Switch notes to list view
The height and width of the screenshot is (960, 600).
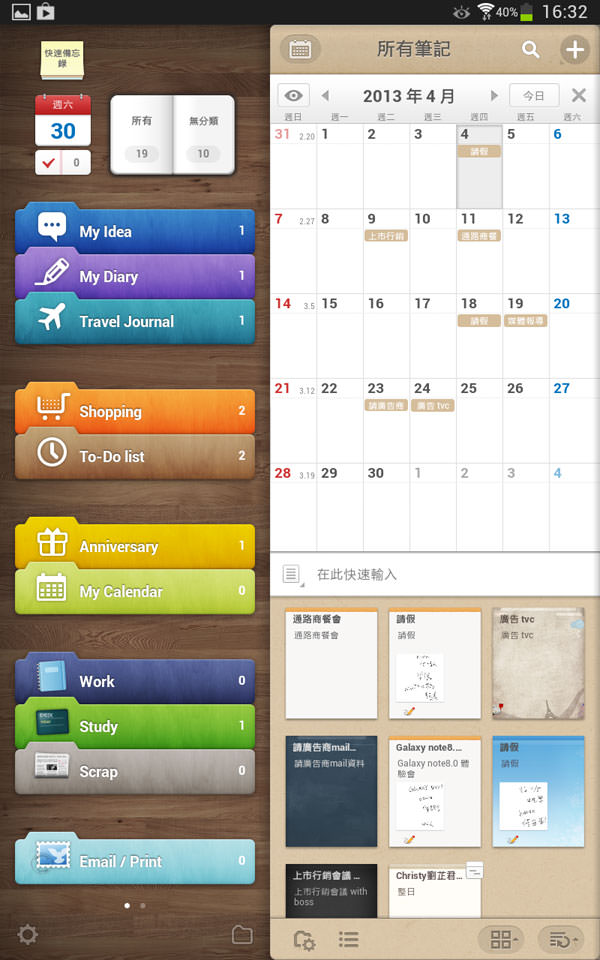coord(349,939)
